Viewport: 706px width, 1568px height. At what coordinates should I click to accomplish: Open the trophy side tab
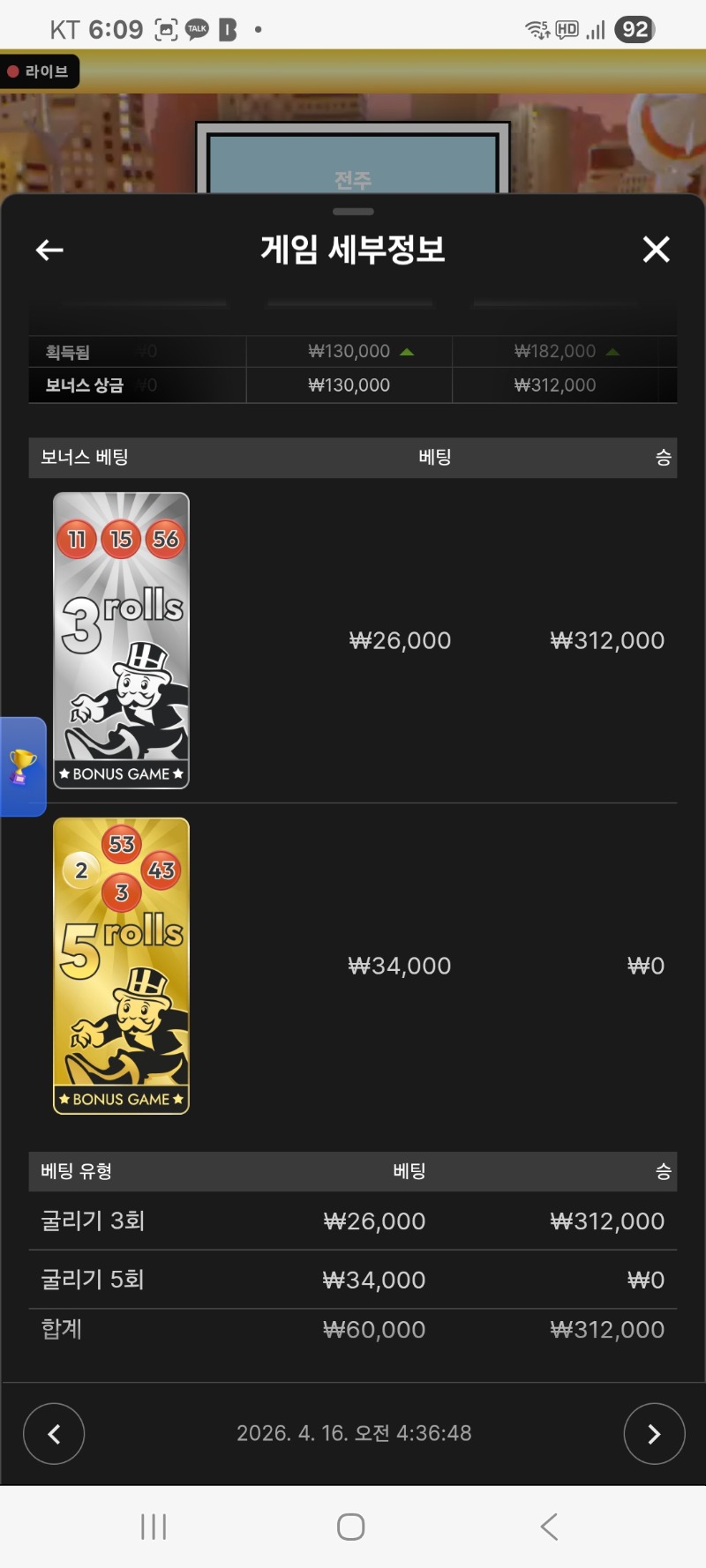22,766
